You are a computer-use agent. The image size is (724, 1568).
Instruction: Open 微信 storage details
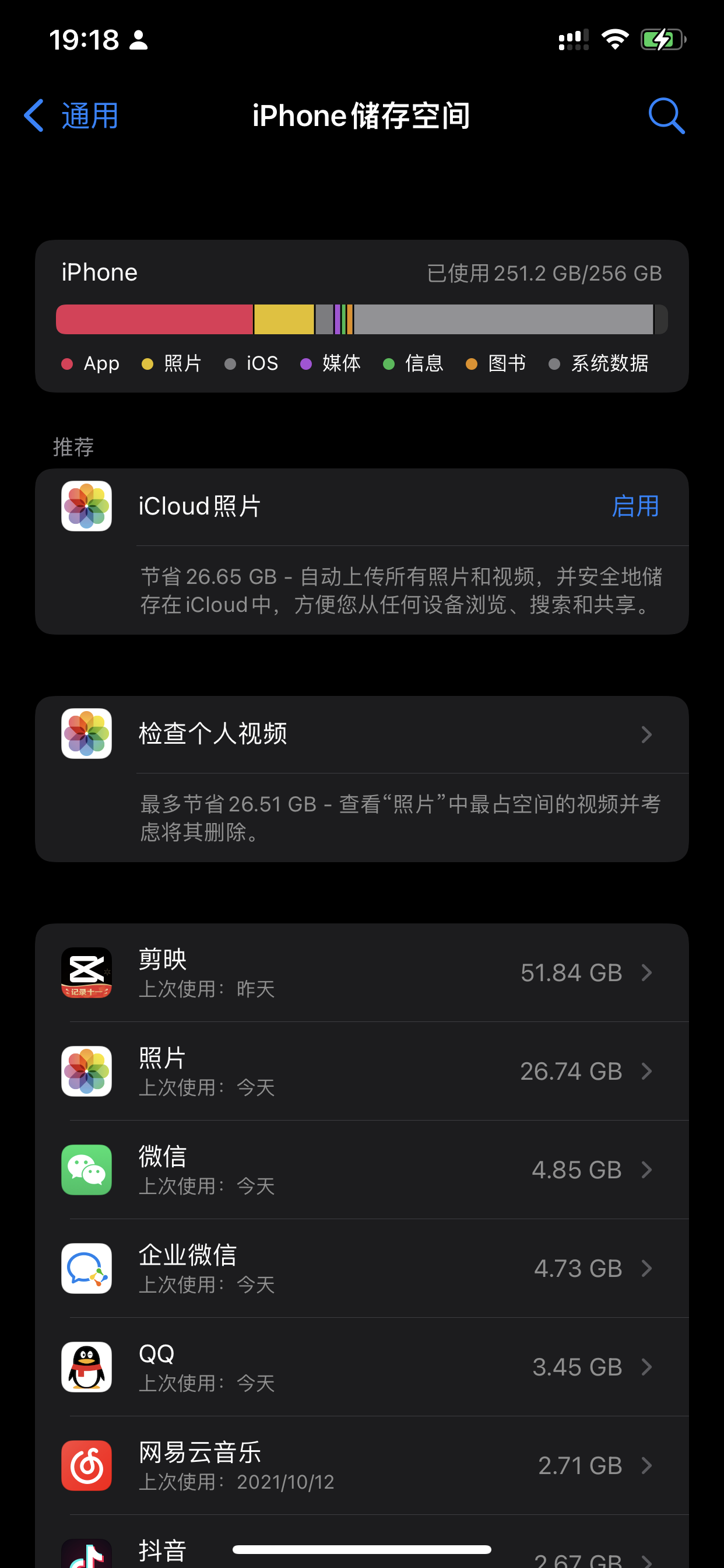(361, 1170)
